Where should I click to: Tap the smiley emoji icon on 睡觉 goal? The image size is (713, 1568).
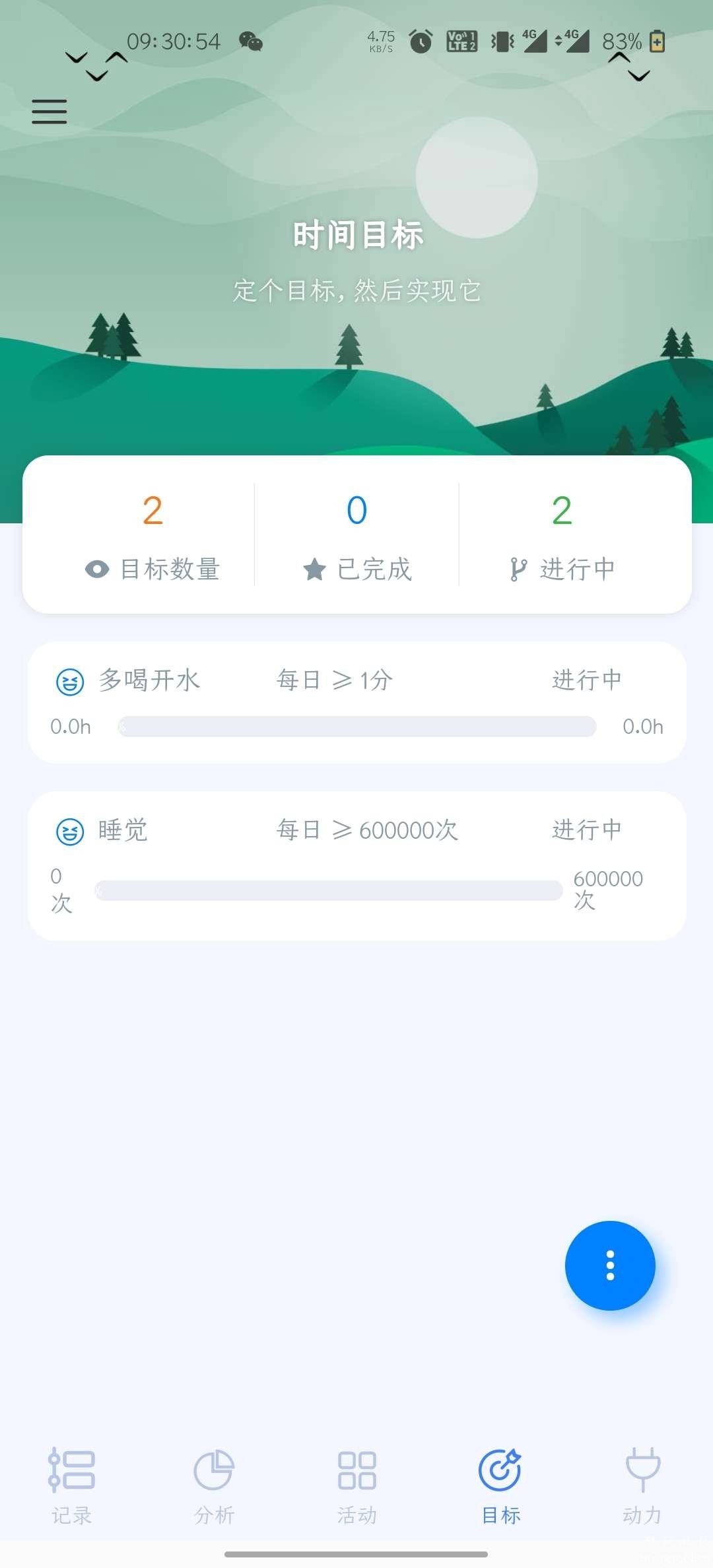[70, 831]
